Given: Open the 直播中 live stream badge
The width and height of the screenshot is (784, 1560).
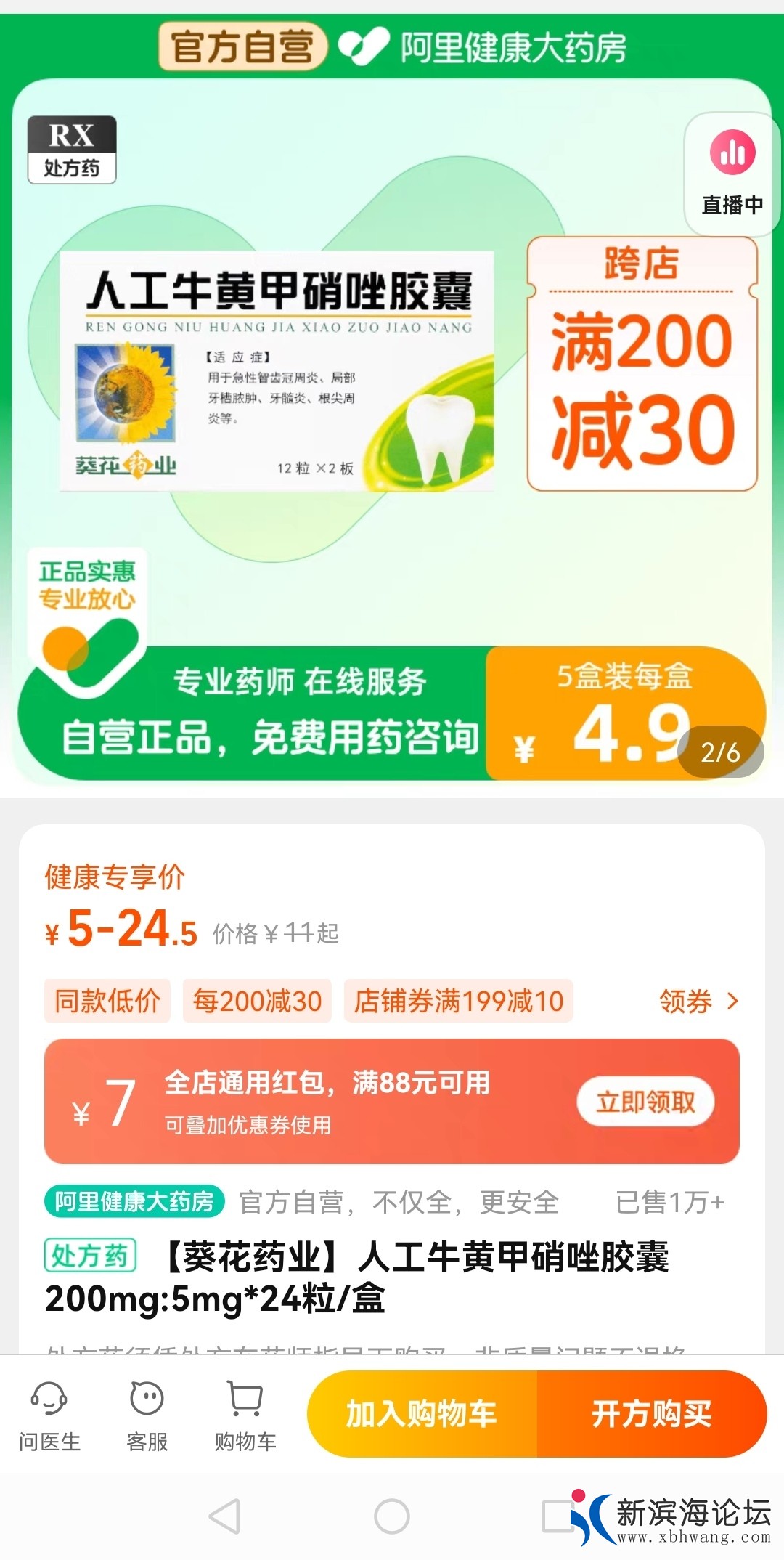Looking at the screenshot, I should (x=732, y=174).
